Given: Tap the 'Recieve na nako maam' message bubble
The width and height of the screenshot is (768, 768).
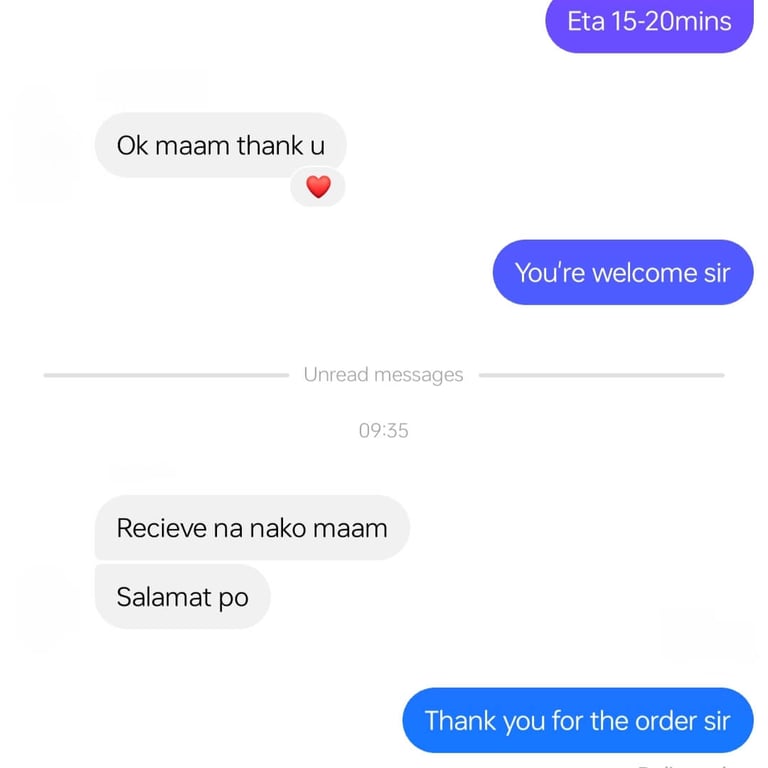Looking at the screenshot, I should (x=252, y=528).
